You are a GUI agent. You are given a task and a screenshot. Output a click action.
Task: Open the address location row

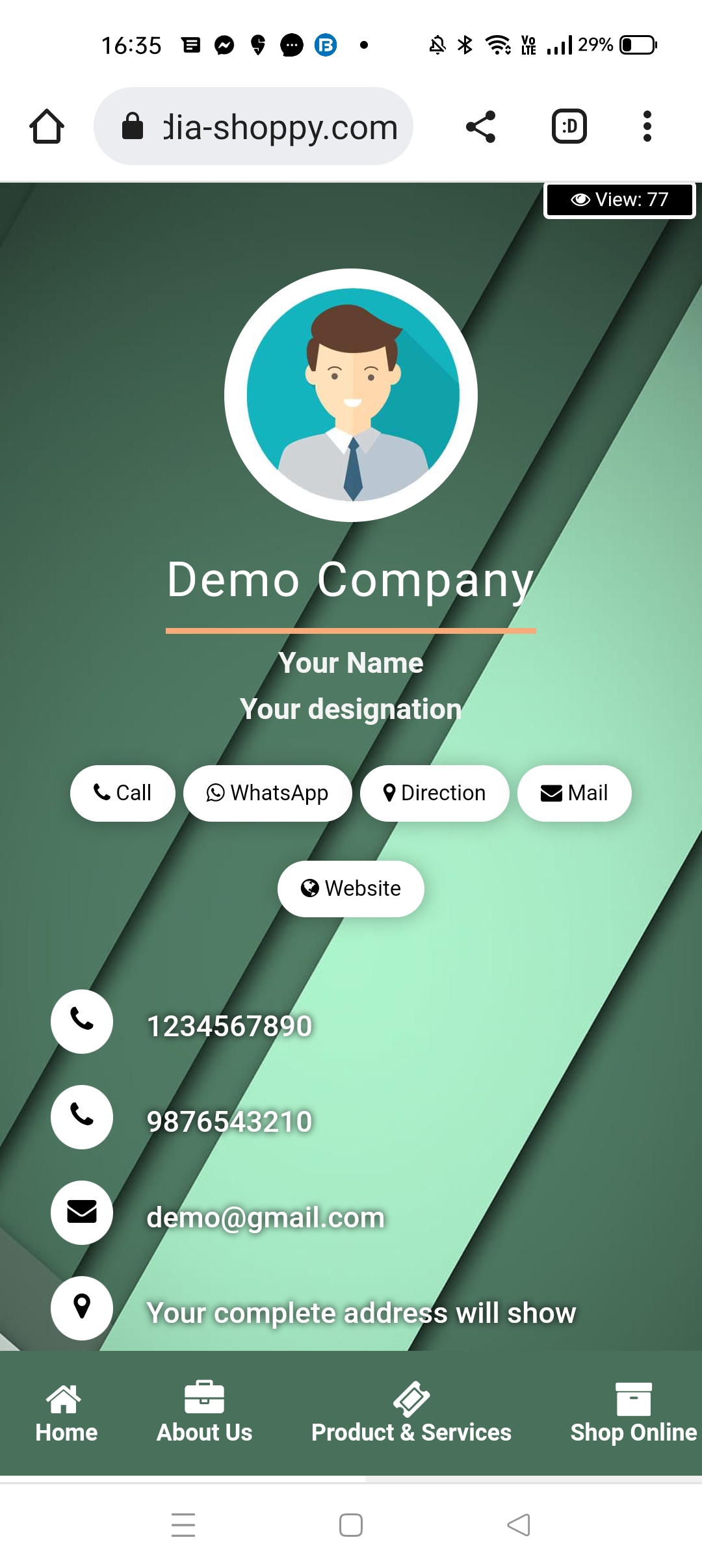(361, 1313)
